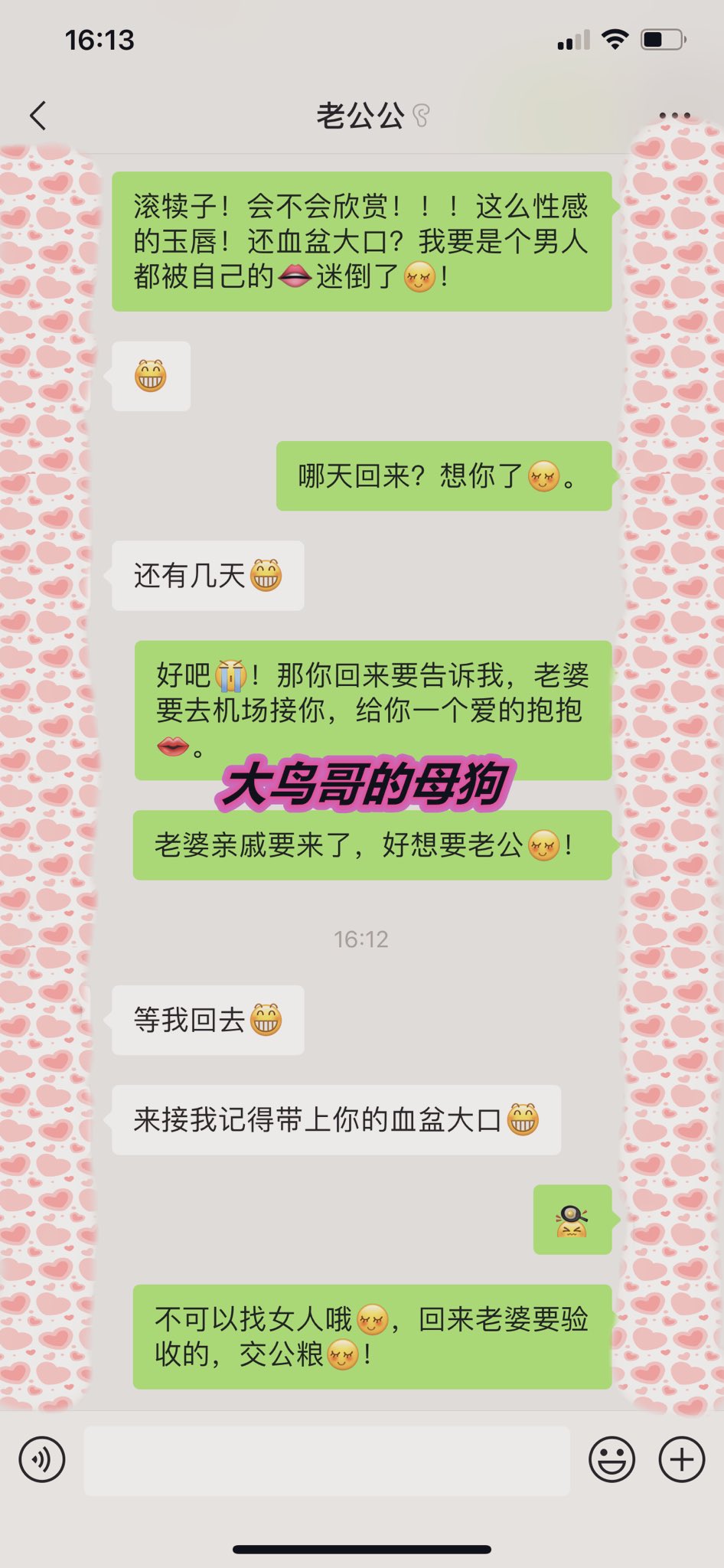
Task: Open the three-dot chat options menu
Action: tap(674, 116)
